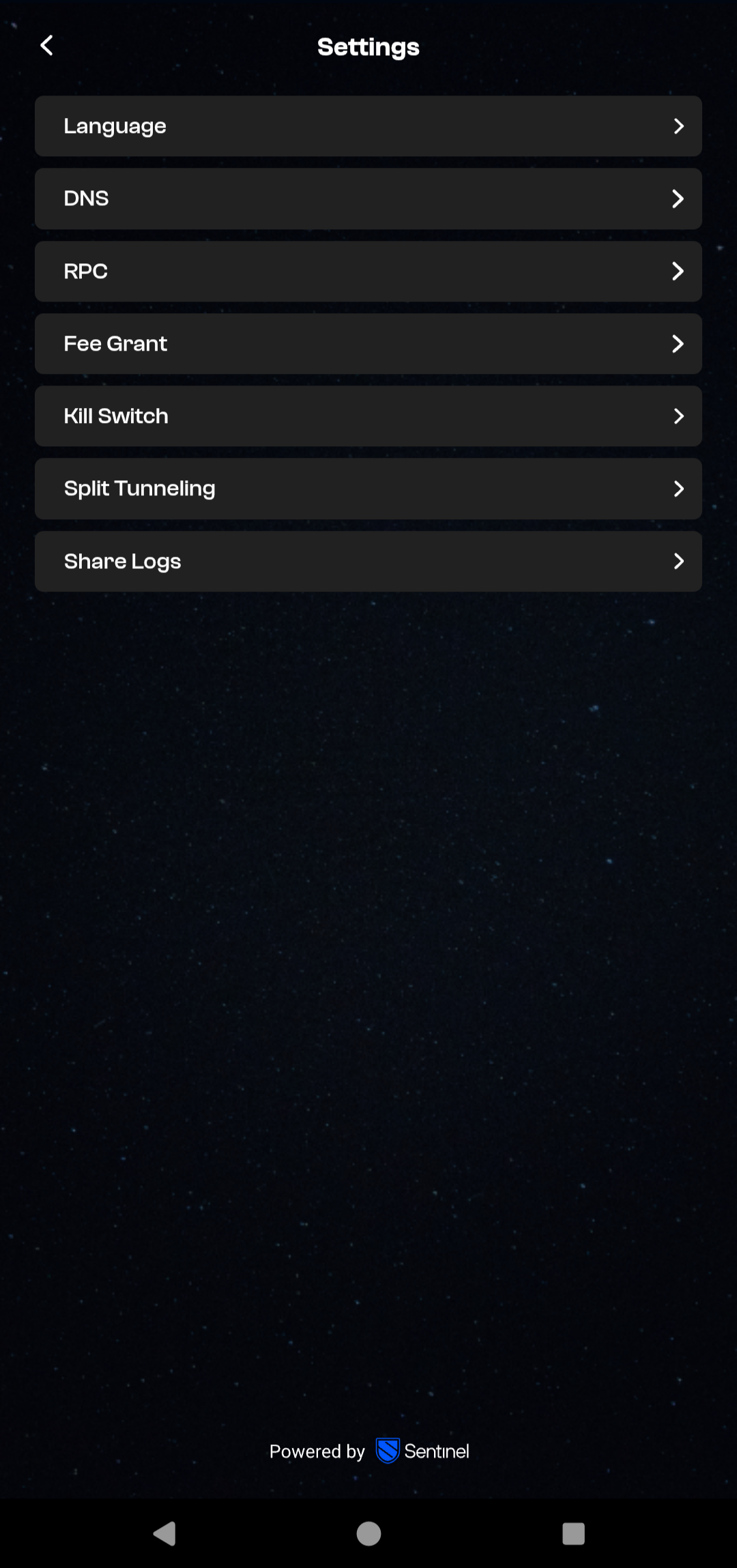Select the Share Logs row
This screenshot has height=1568, width=737.
(368, 562)
